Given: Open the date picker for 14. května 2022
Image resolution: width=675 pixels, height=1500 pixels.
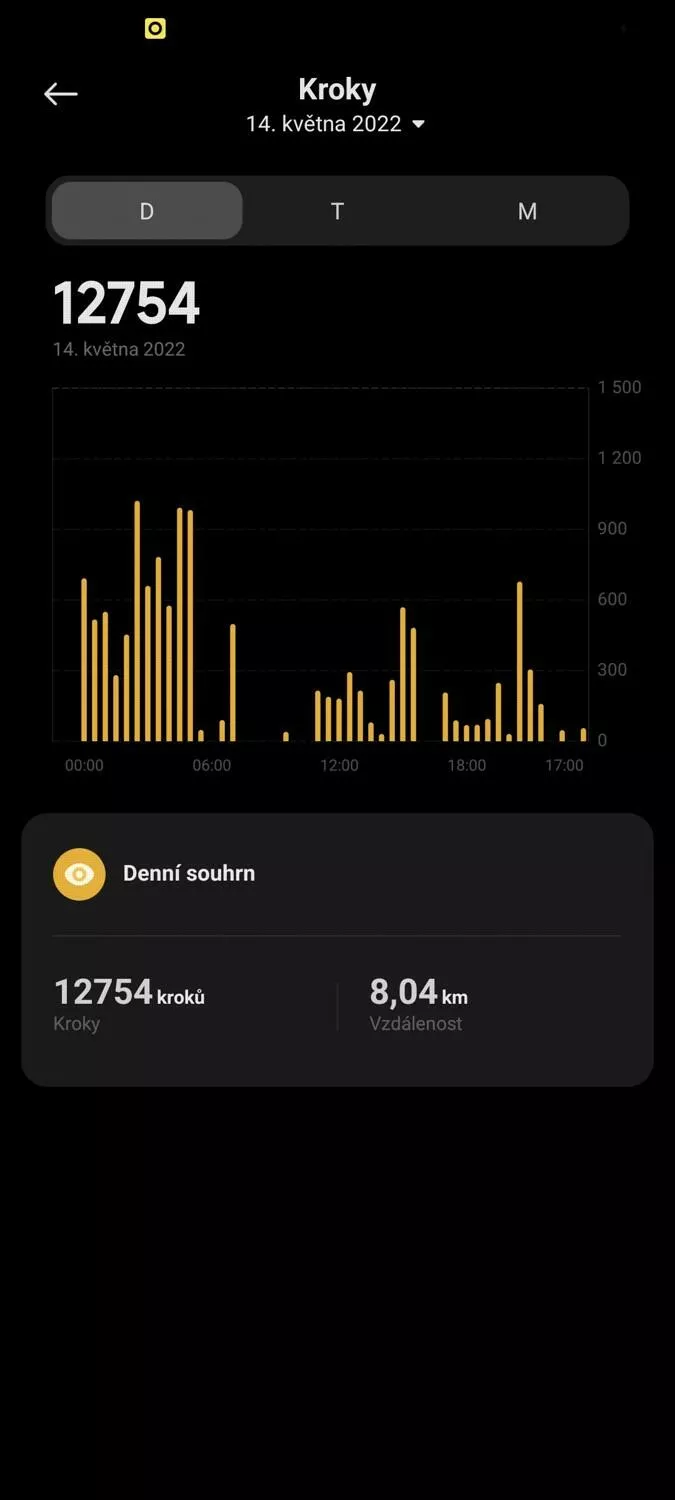Looking at the screenshot, I should 336,124.
